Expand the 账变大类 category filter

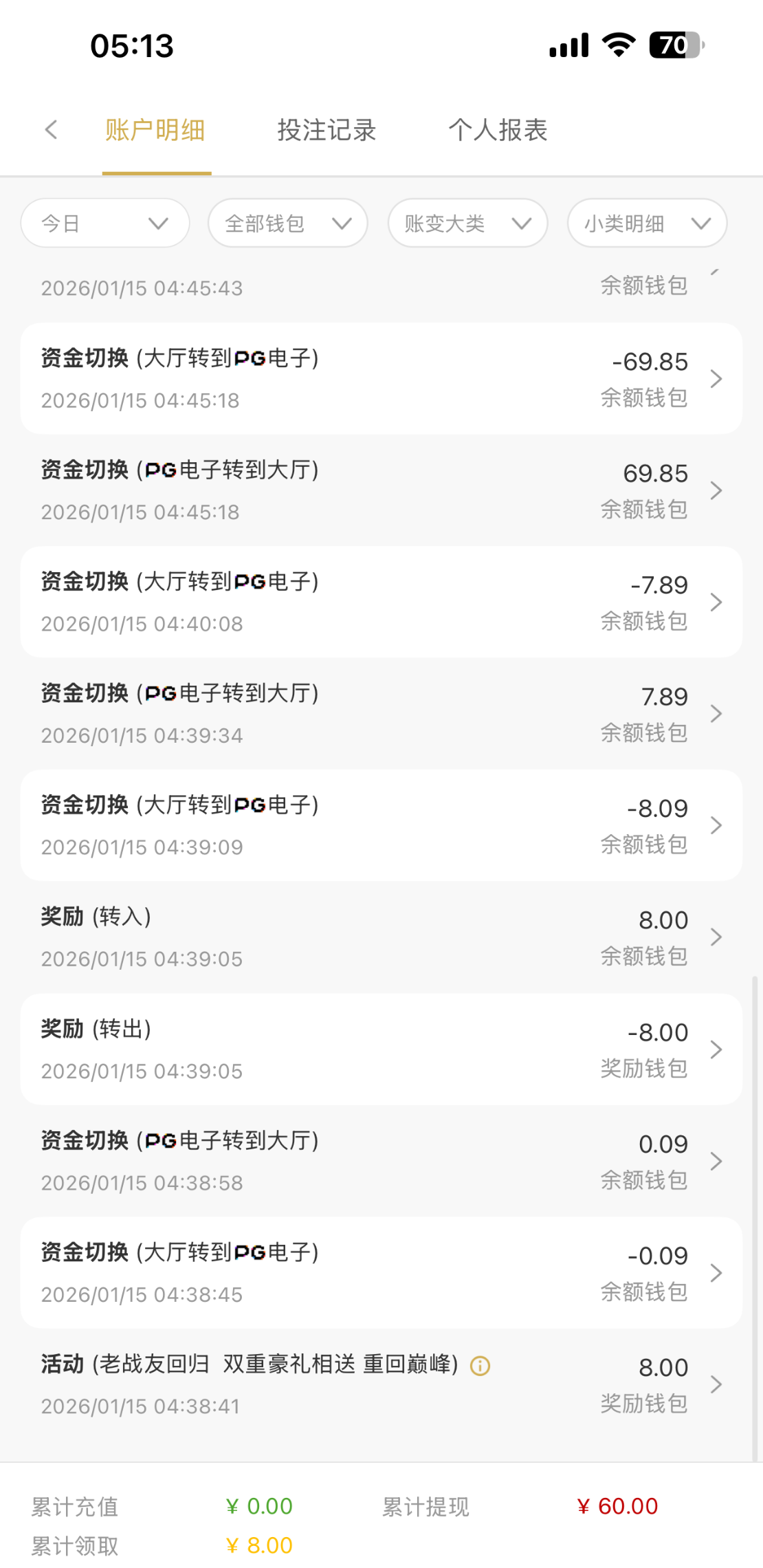467,224
